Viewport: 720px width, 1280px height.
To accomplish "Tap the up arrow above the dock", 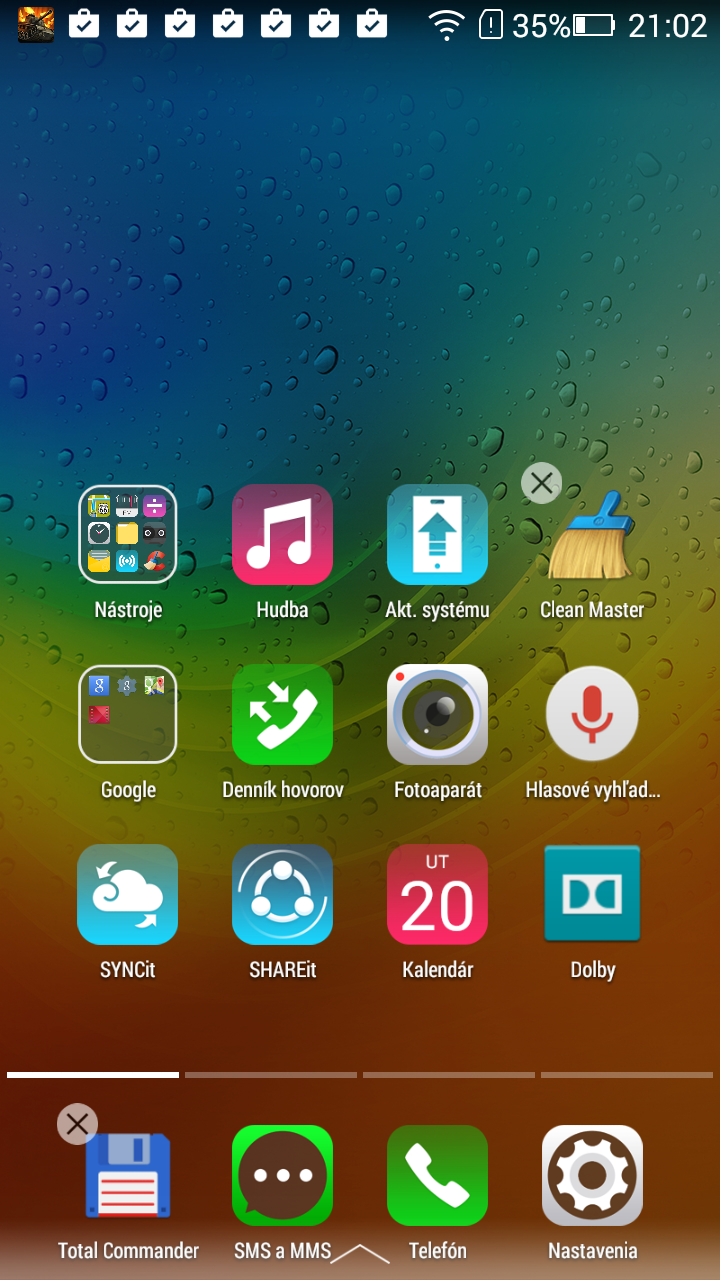I will click(360, 1253).
